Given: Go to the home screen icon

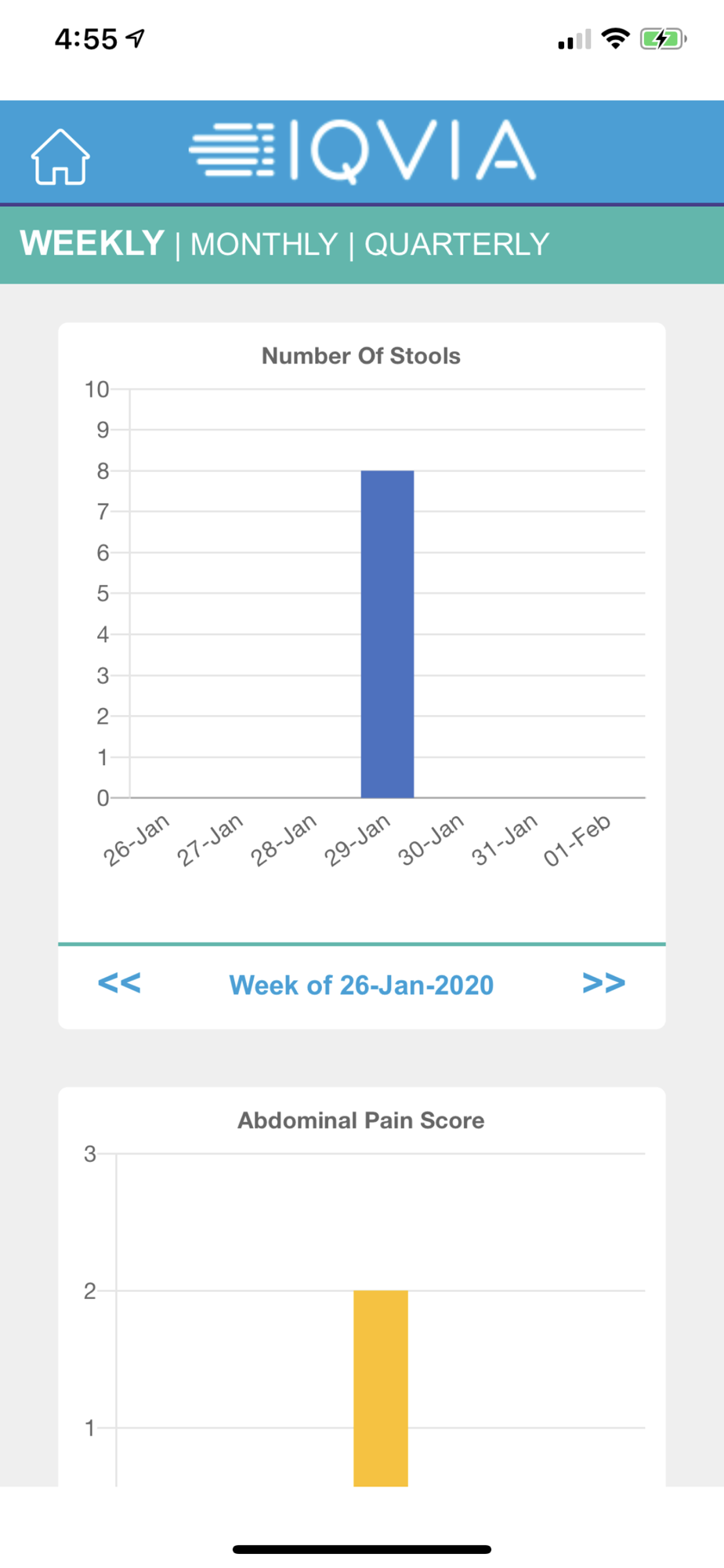Looking at the screenshot, I should point(60,157).
